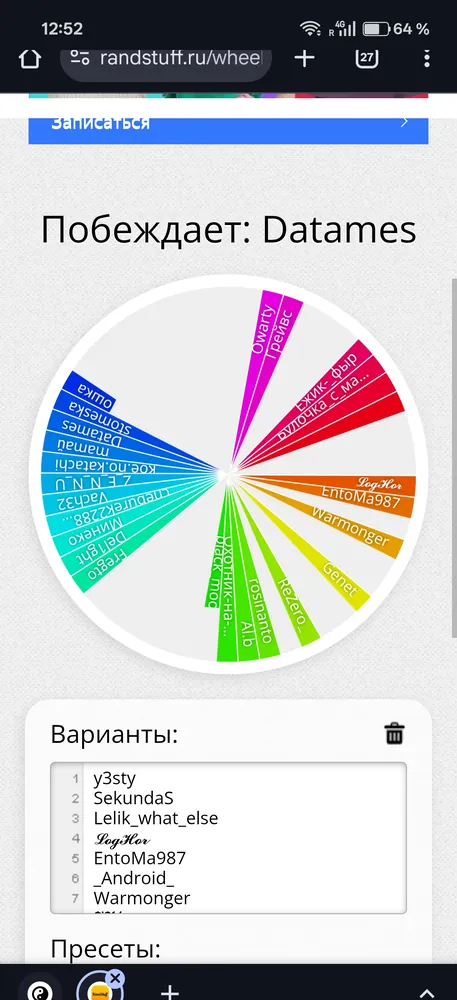Open the browser overflow menu
This screenshot has width=457, height=1000.
tap(427, 59)
